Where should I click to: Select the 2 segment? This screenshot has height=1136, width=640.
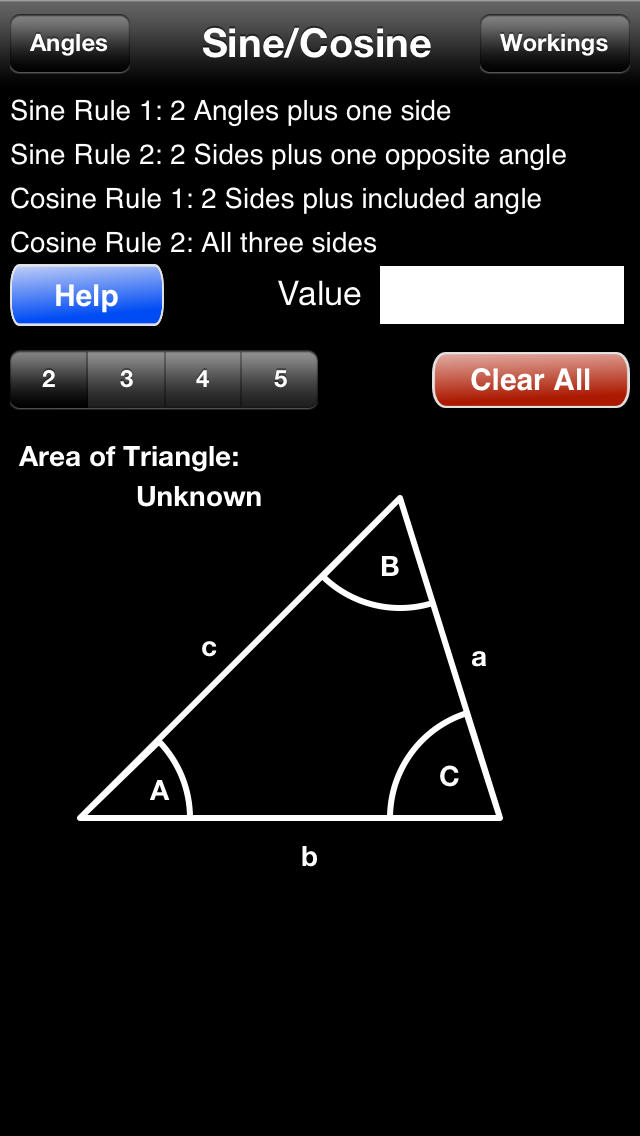pos(49,380)
